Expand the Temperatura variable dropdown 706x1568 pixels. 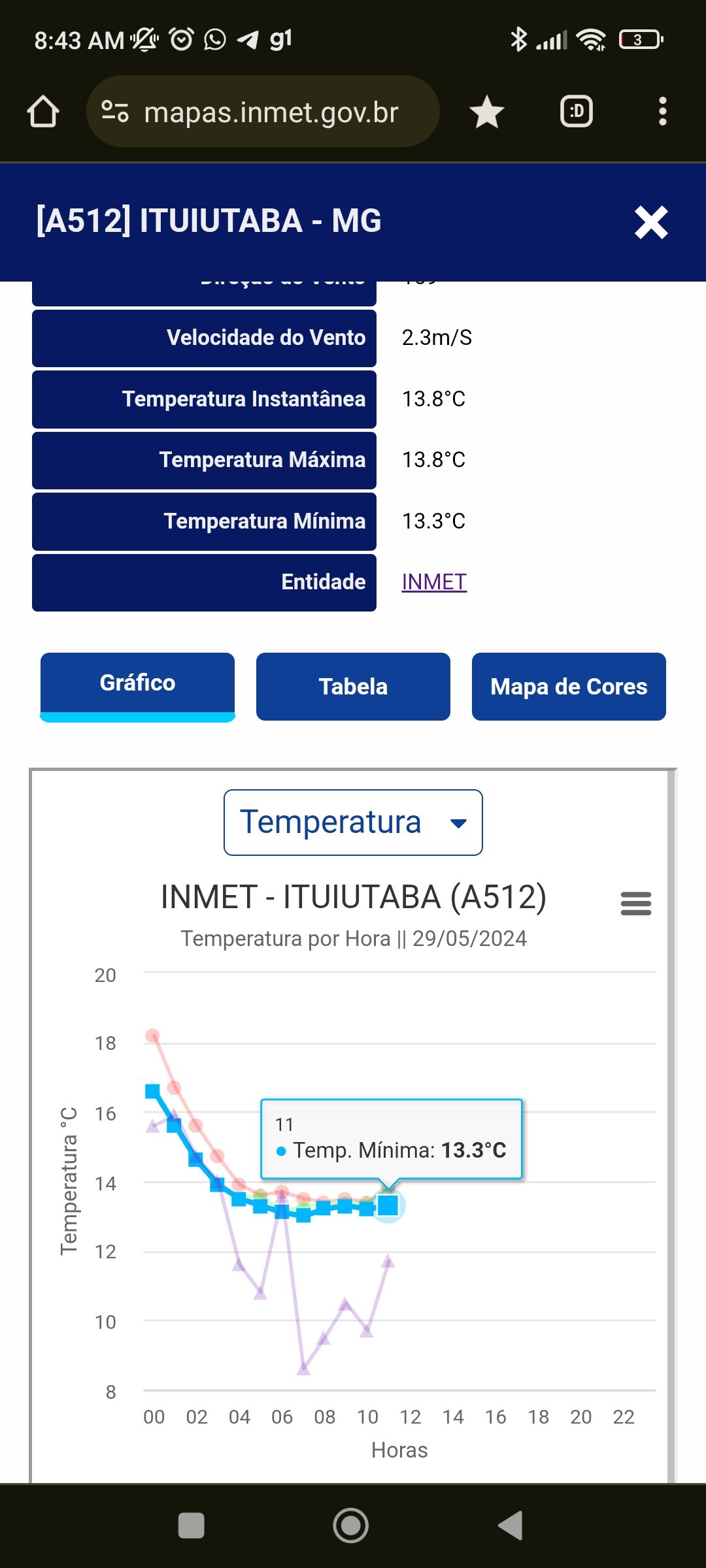point(353,823)
